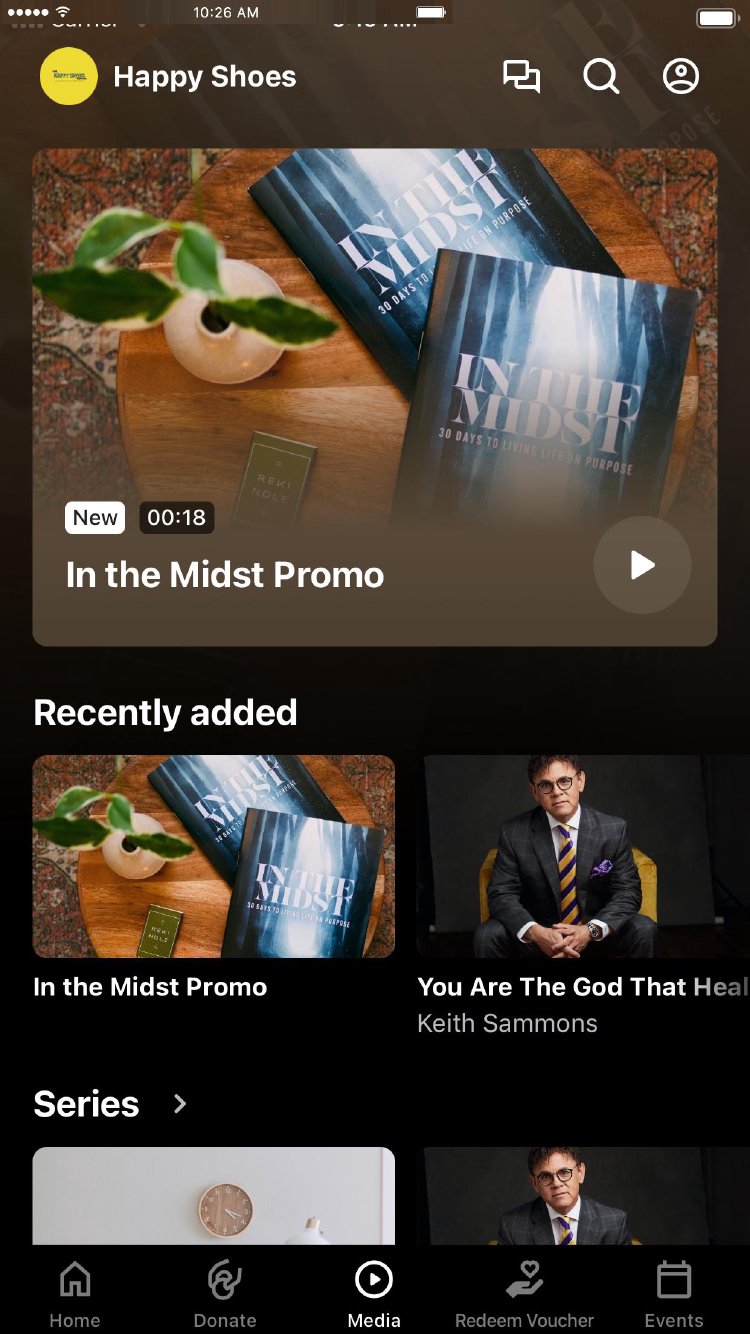Viewport: 750px width, 1334px height.
Task: Switch to the Home tab
Action: coord(75,1294)
